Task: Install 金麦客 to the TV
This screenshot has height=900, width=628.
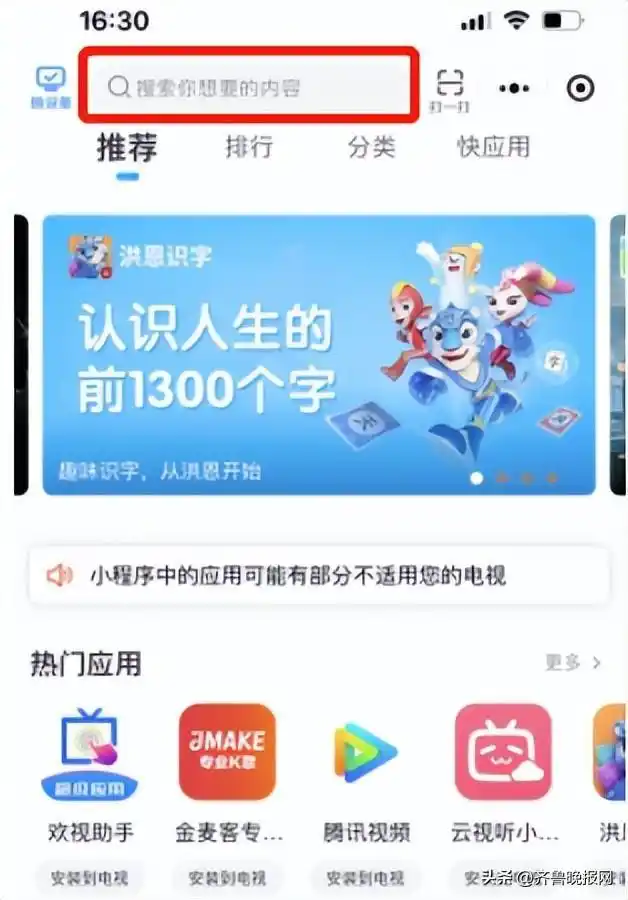Action: click(227, 878)
